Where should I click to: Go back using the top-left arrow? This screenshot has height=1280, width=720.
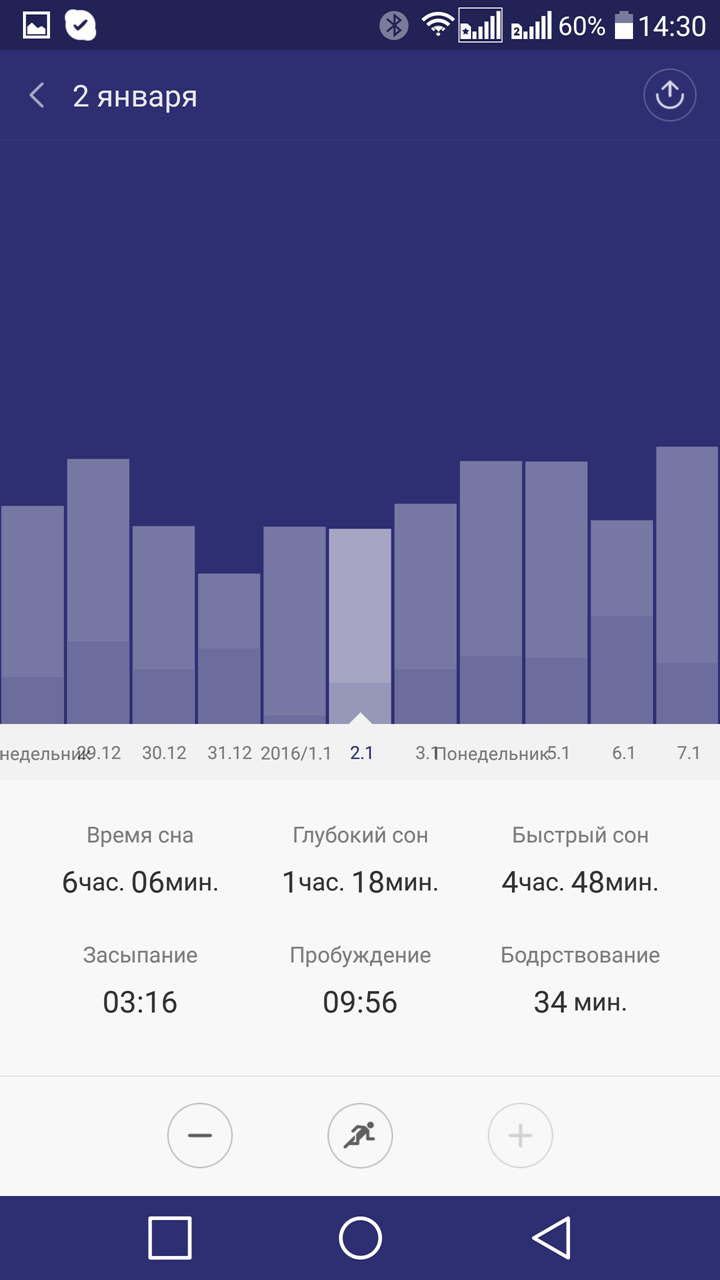tap(37, 96)
